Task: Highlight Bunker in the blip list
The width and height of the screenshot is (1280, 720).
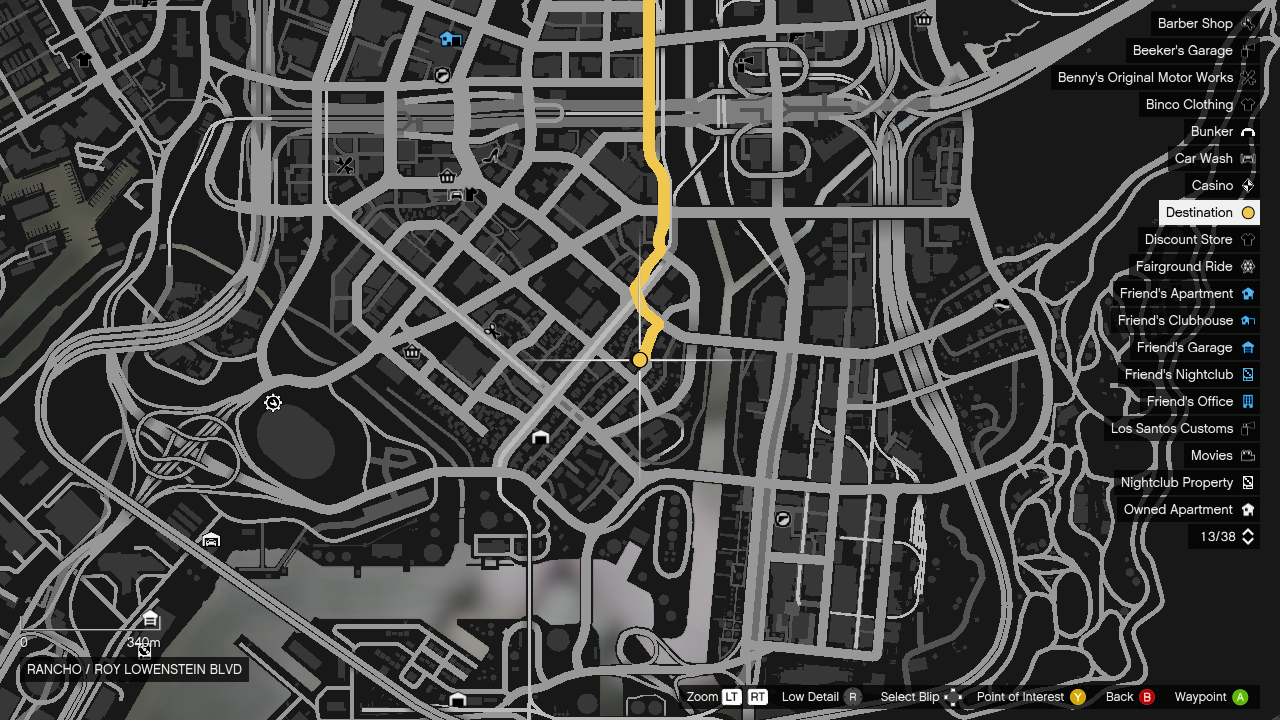Action: click(1221, 131)
